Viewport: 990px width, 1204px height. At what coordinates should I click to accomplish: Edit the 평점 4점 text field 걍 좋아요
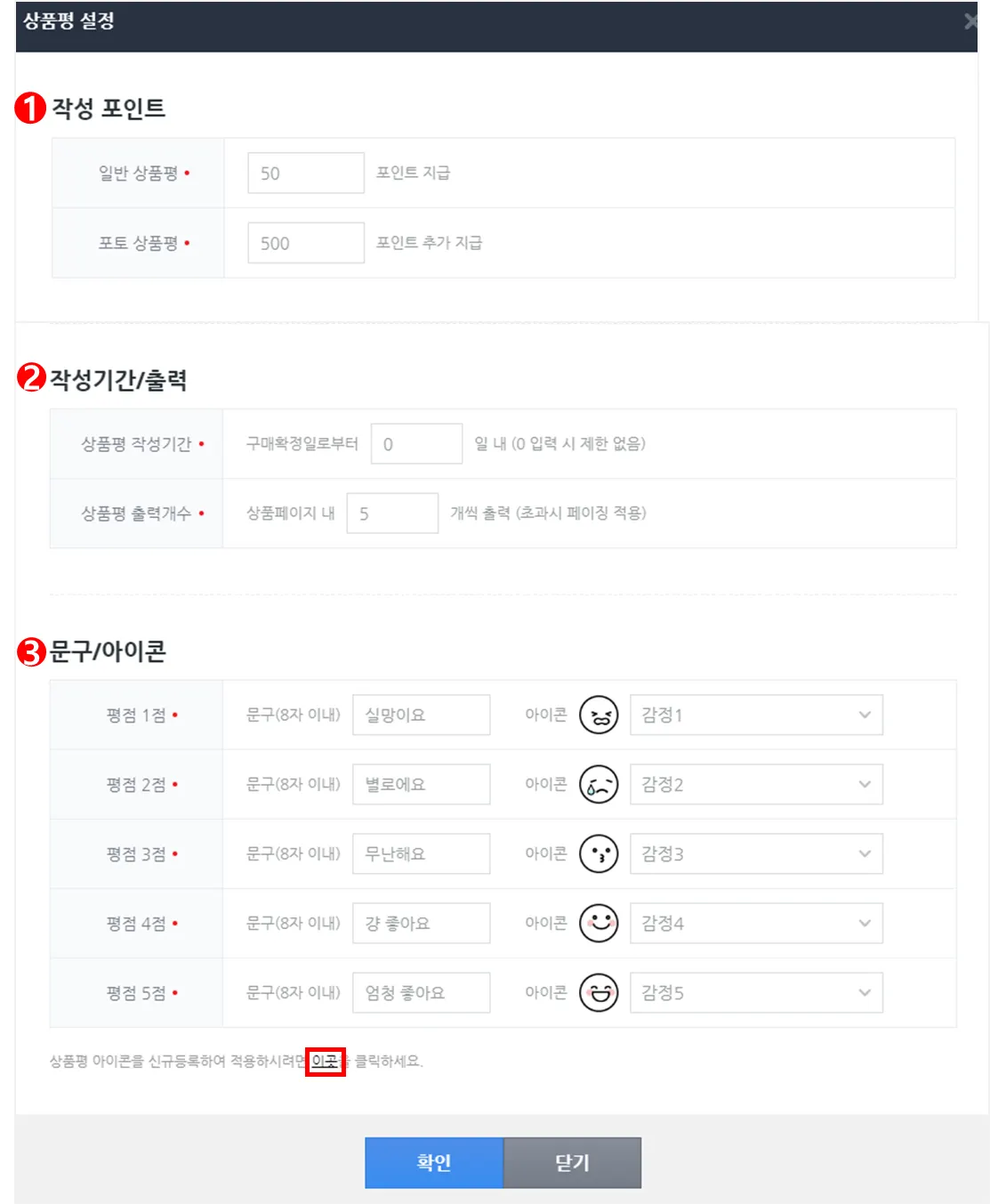coord(421,924)
